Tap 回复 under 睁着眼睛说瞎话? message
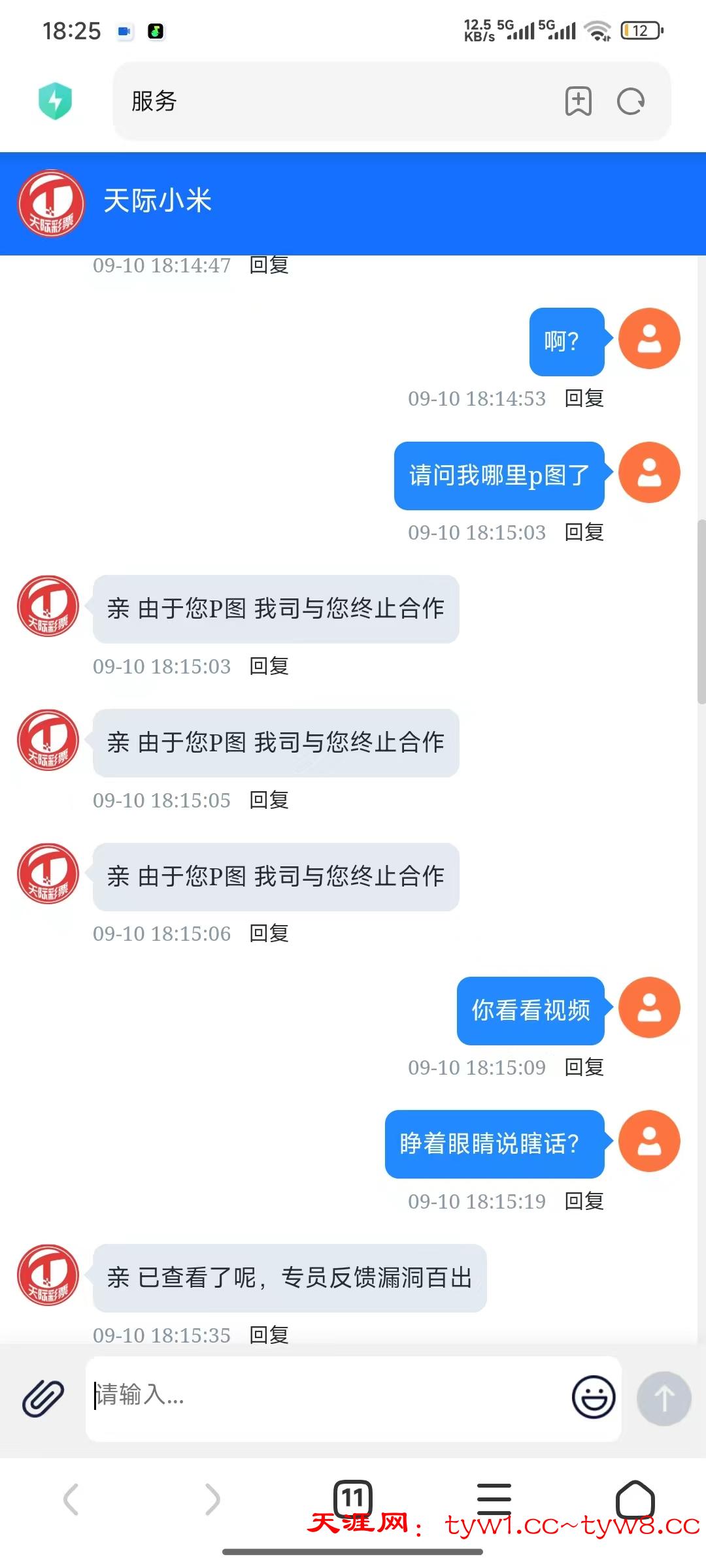 (x=584, y=1201)
